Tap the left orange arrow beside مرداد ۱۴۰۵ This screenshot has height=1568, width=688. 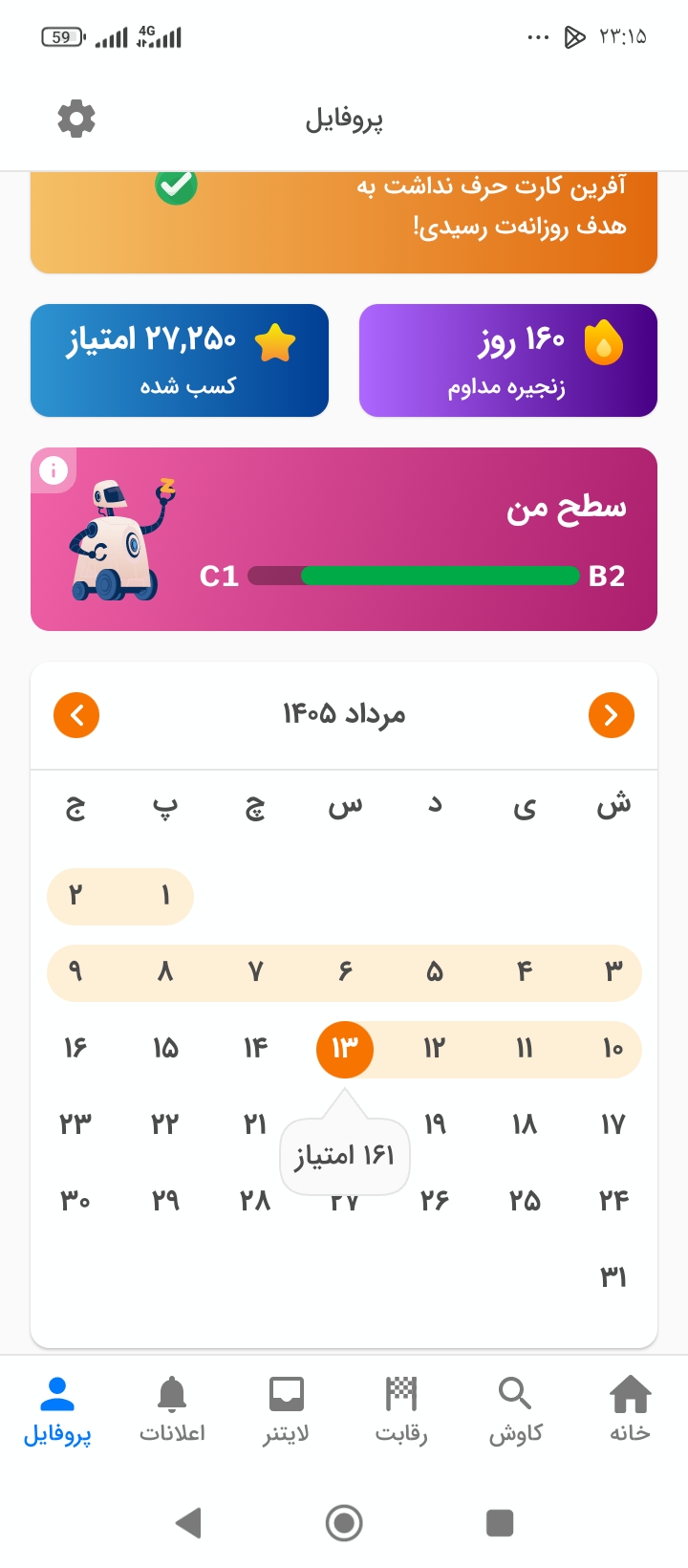tap(76, 715)
